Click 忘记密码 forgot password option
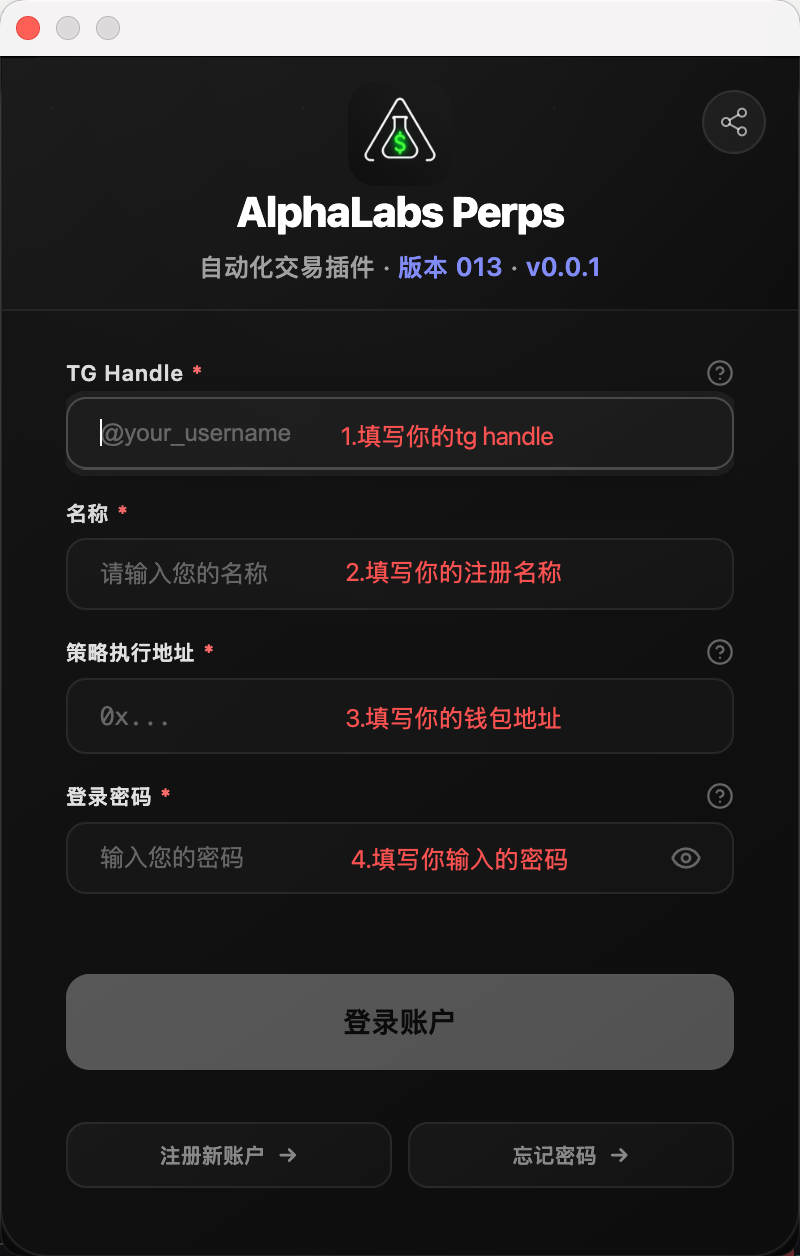The width and height of the screenshot is (800, 1256). 570,1155
